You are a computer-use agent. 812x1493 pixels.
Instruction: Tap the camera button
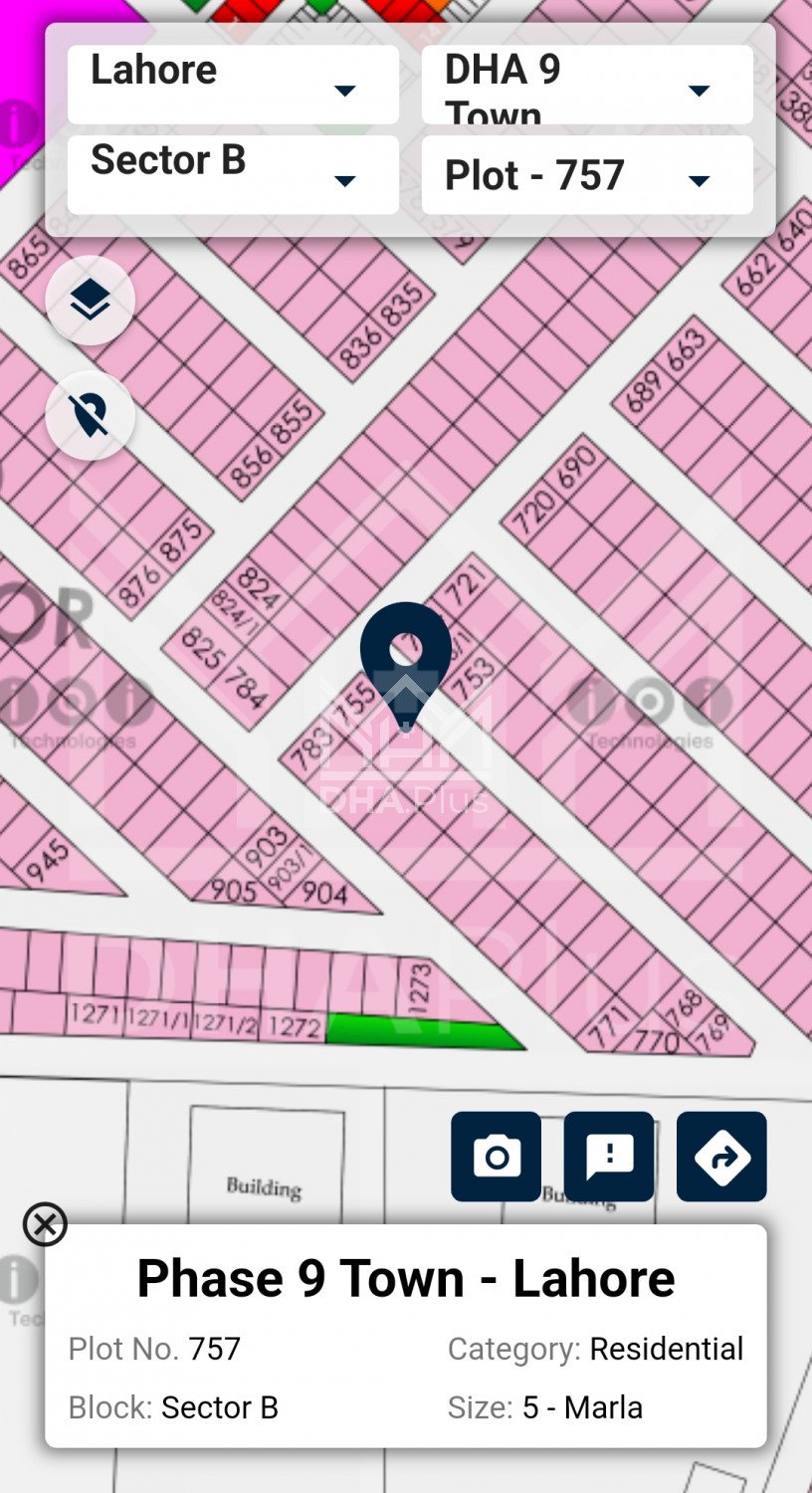(496, 1157)
